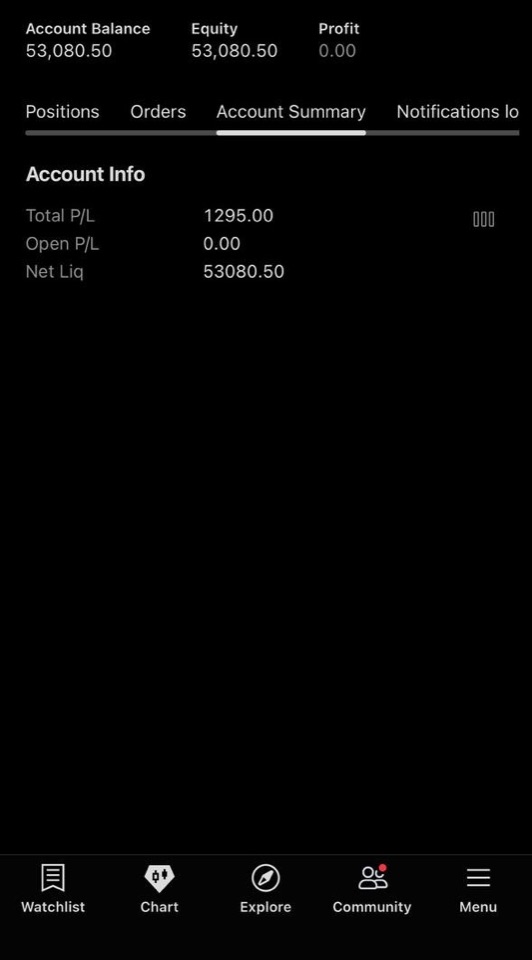This screenshot has height=960, width=532.
Task: Tap the columns icon in Account Info
Action: coord(484,219)
